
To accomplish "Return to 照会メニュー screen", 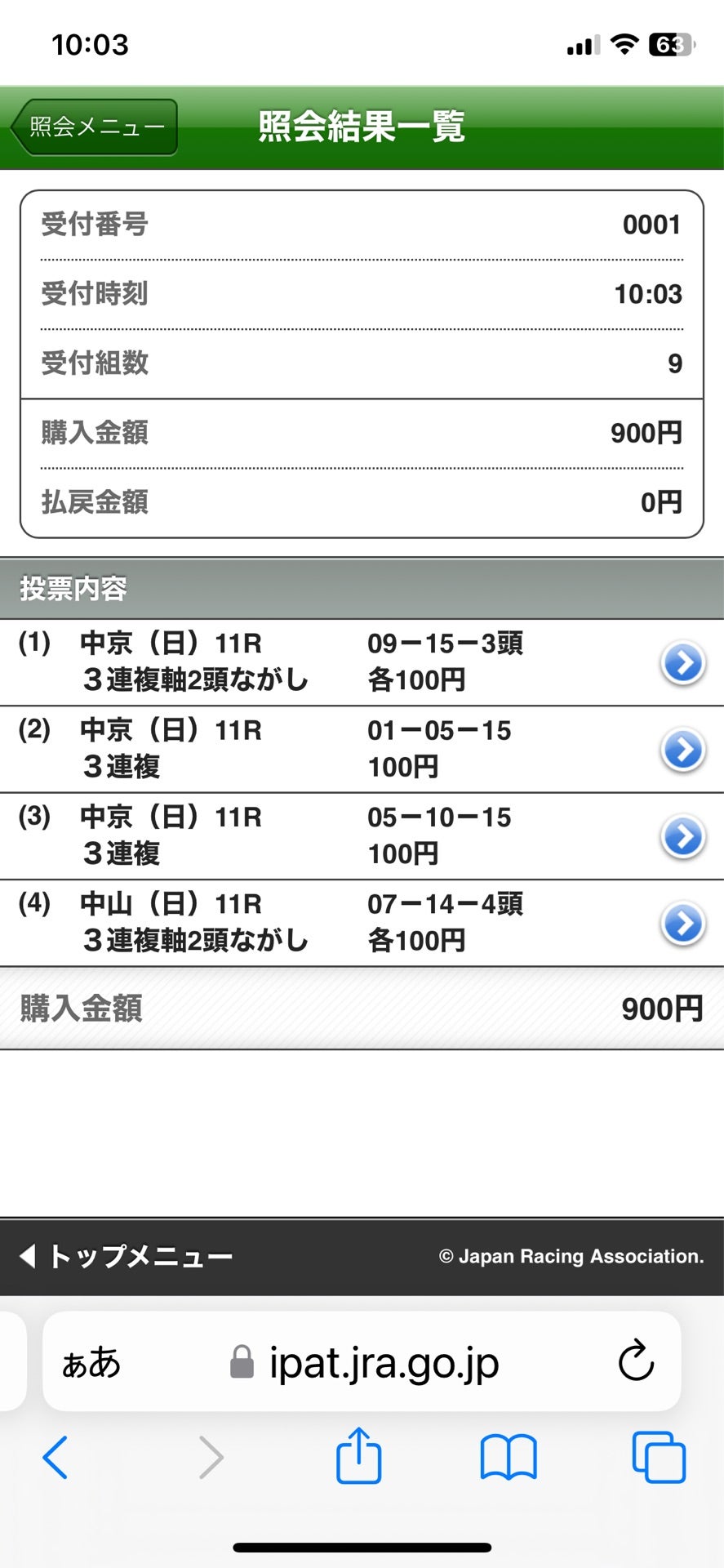I will pyautogui.click(x=92, y=125).
